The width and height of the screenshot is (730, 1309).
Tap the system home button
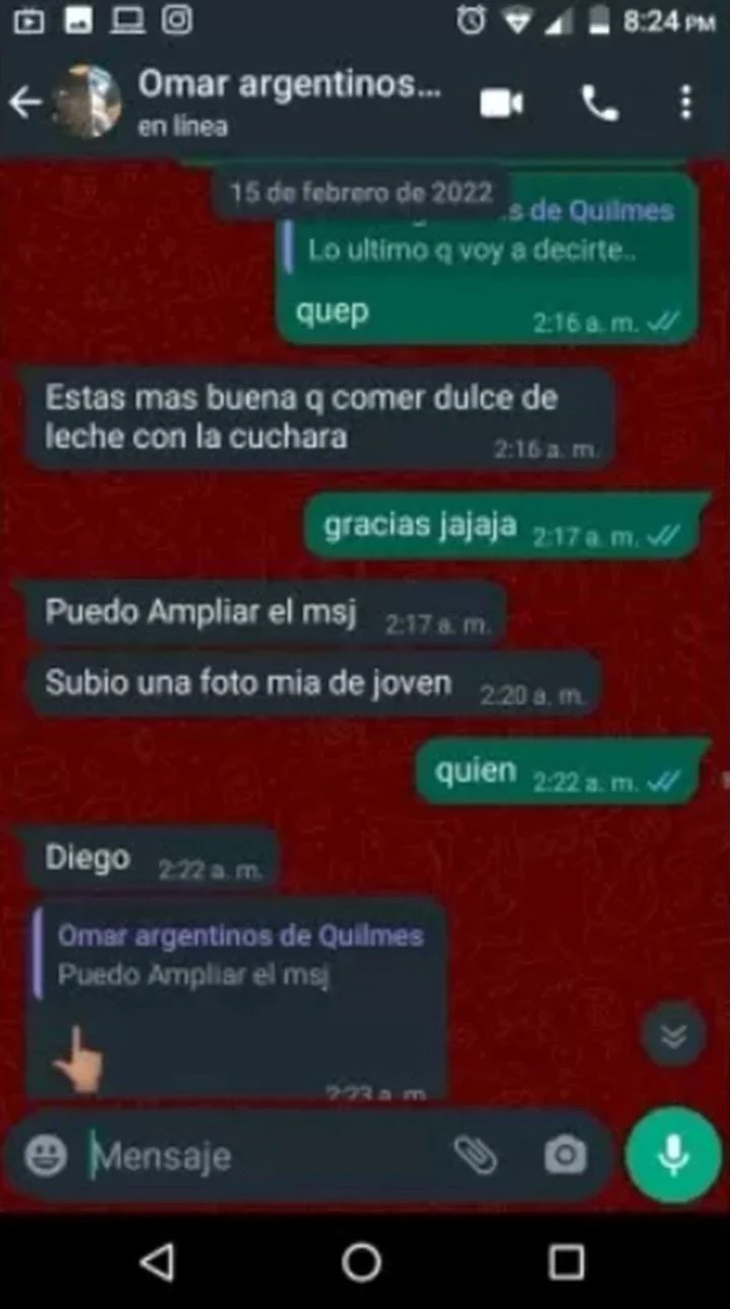tap(362, 1262)
